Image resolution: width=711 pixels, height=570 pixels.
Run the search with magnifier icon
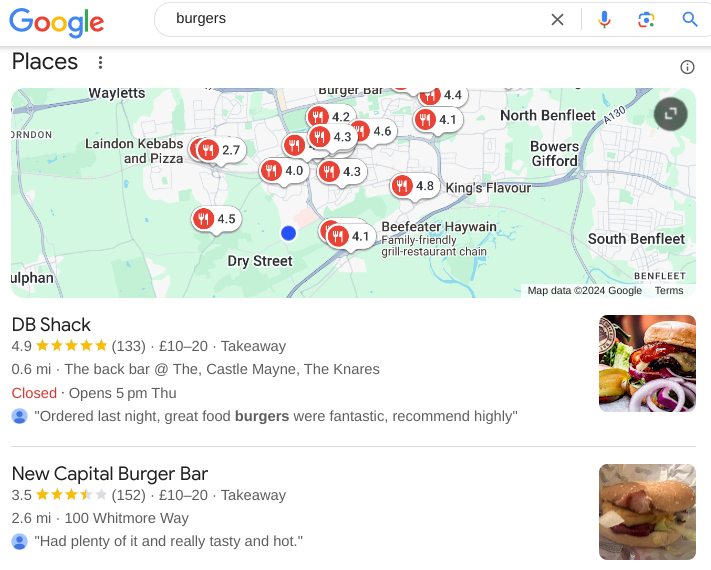690,19
